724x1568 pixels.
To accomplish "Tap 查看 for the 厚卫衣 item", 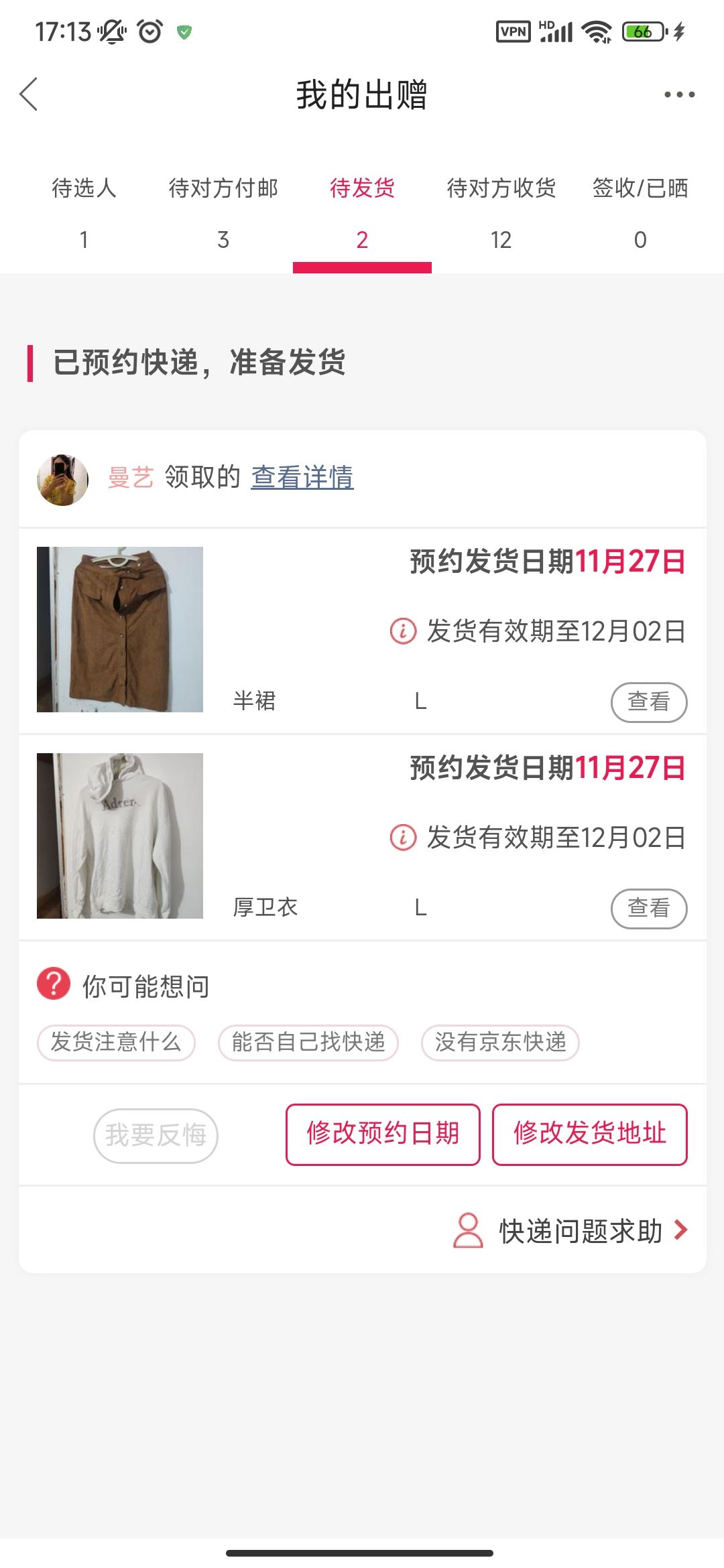I will pyautogui.click(x=649, y=909).
